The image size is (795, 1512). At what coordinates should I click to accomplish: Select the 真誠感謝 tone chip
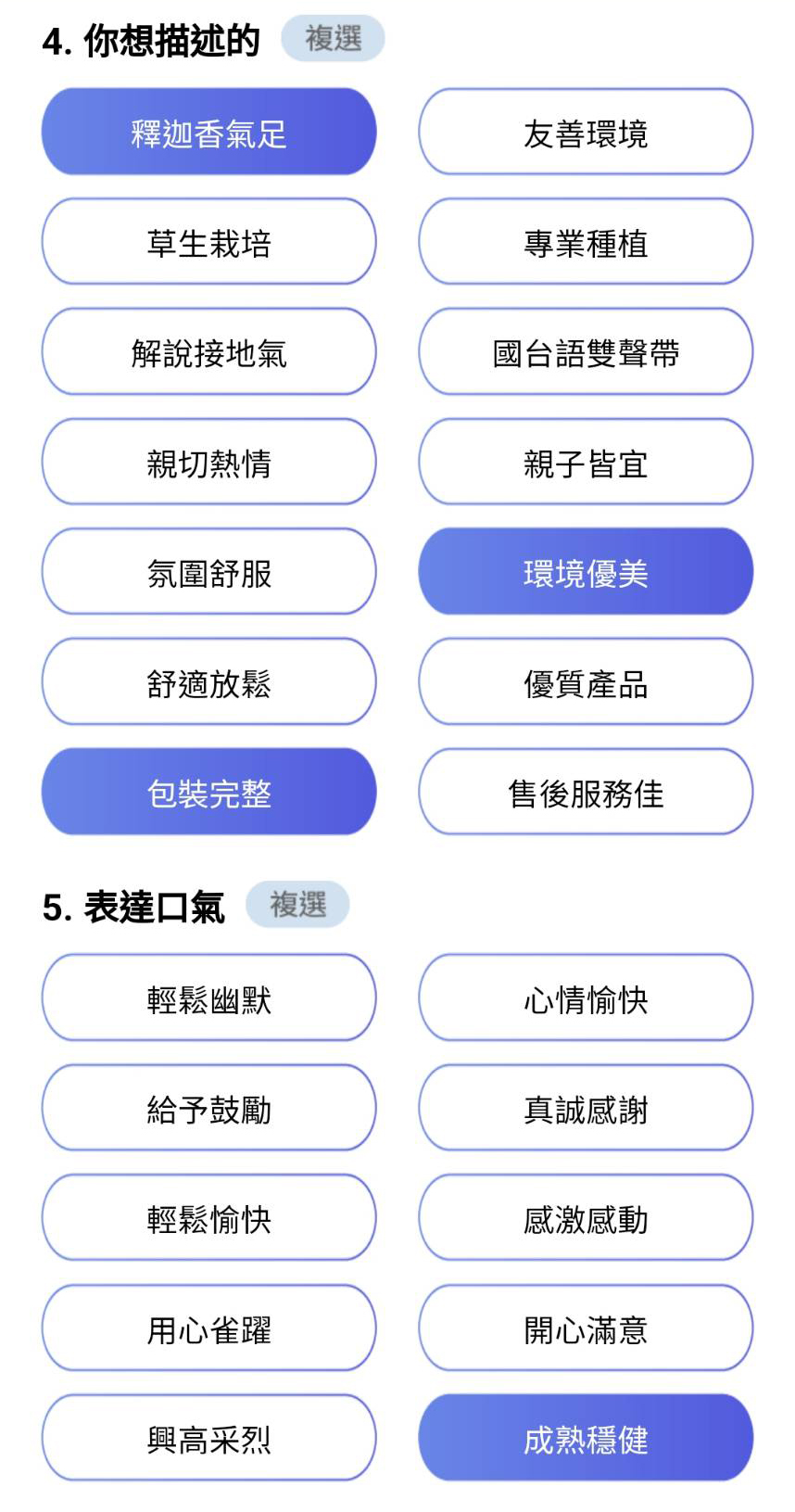(586, 1108)
